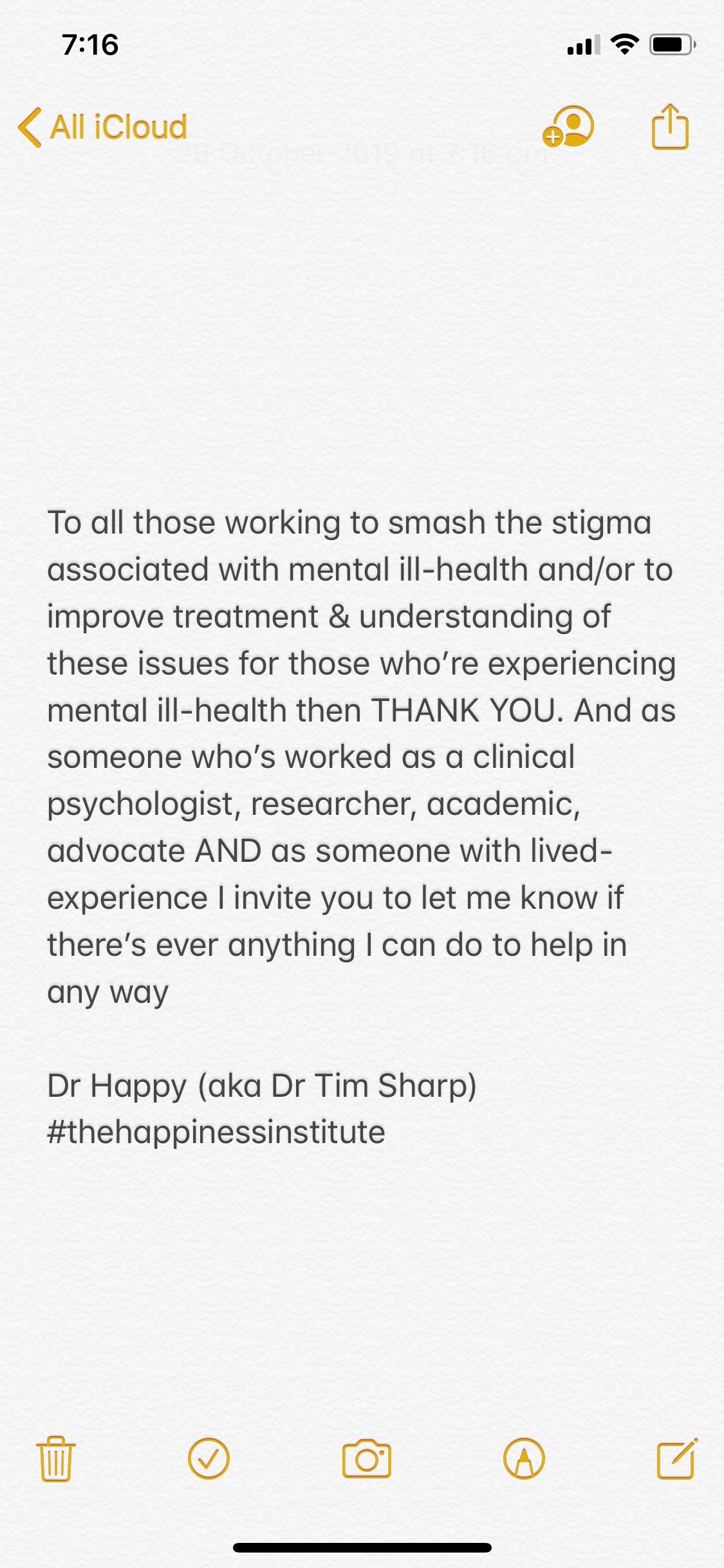Delete this note with trash icon
Screen dimensions: 724x1568
click(x=56, y=1459)
